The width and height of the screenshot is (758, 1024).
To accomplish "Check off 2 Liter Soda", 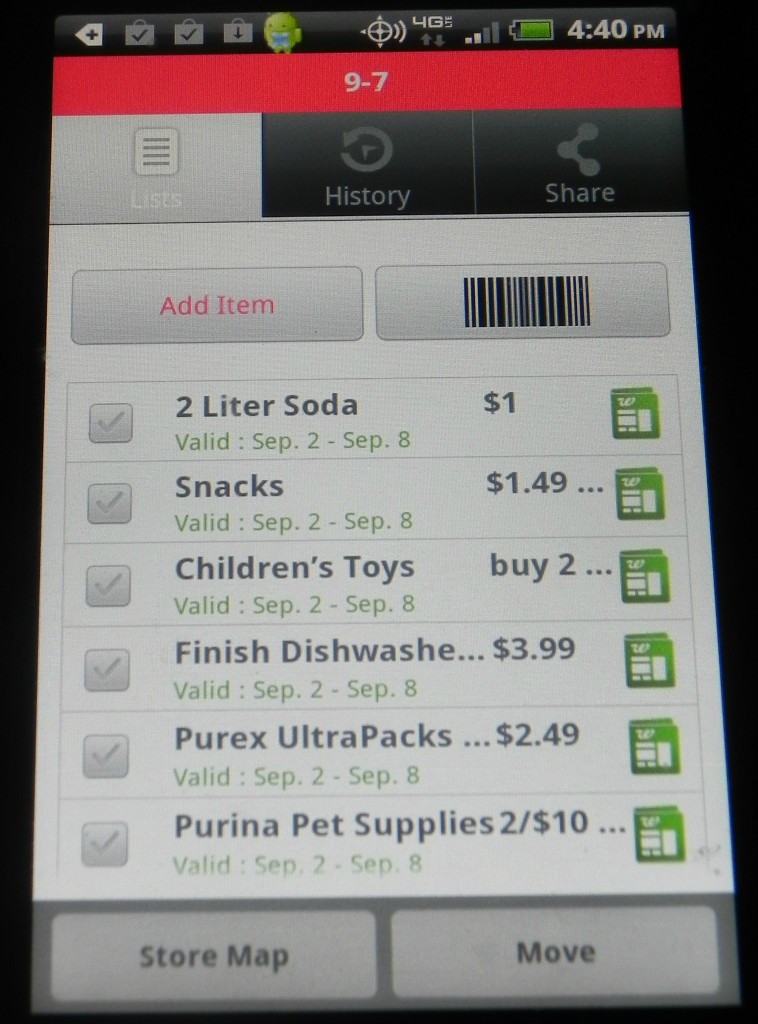I will tap(110, 423).
